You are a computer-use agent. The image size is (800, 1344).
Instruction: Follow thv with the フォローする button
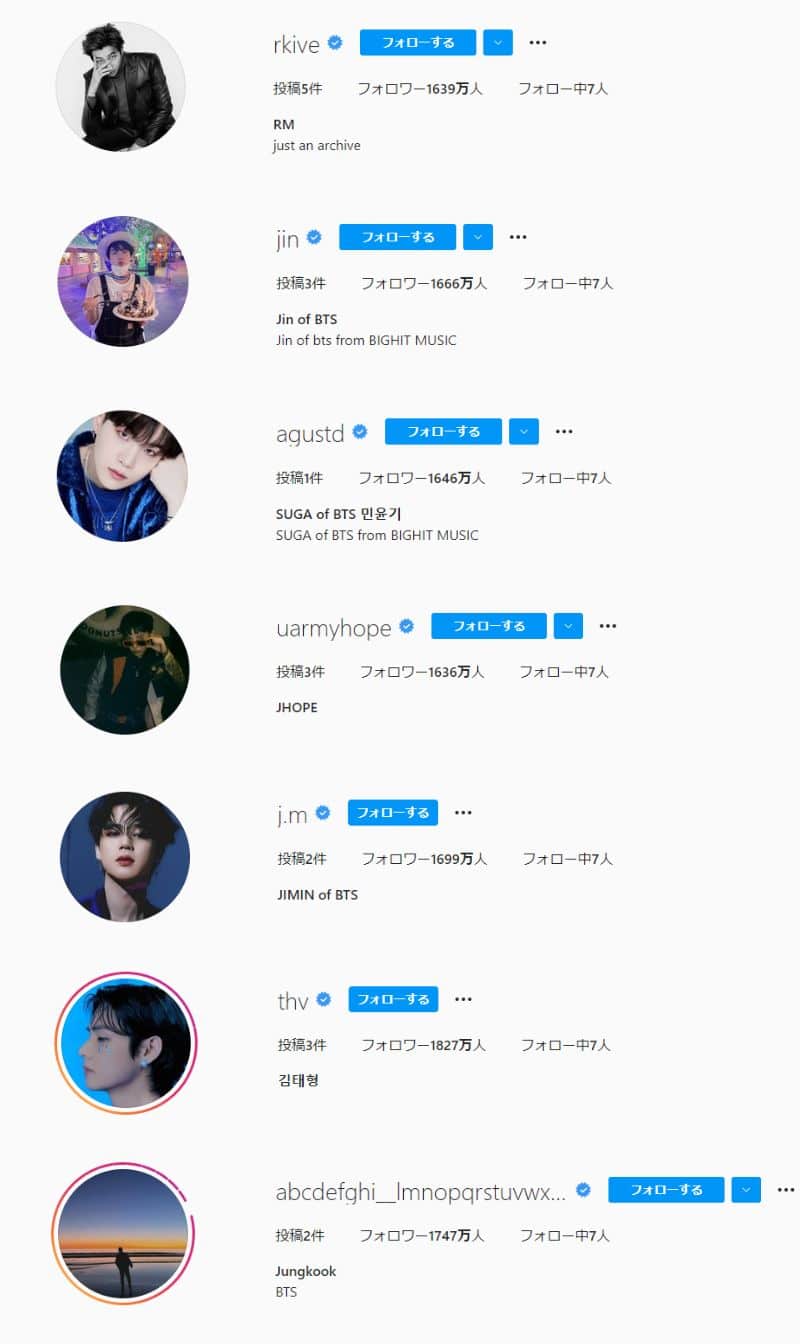pos(392,998)
